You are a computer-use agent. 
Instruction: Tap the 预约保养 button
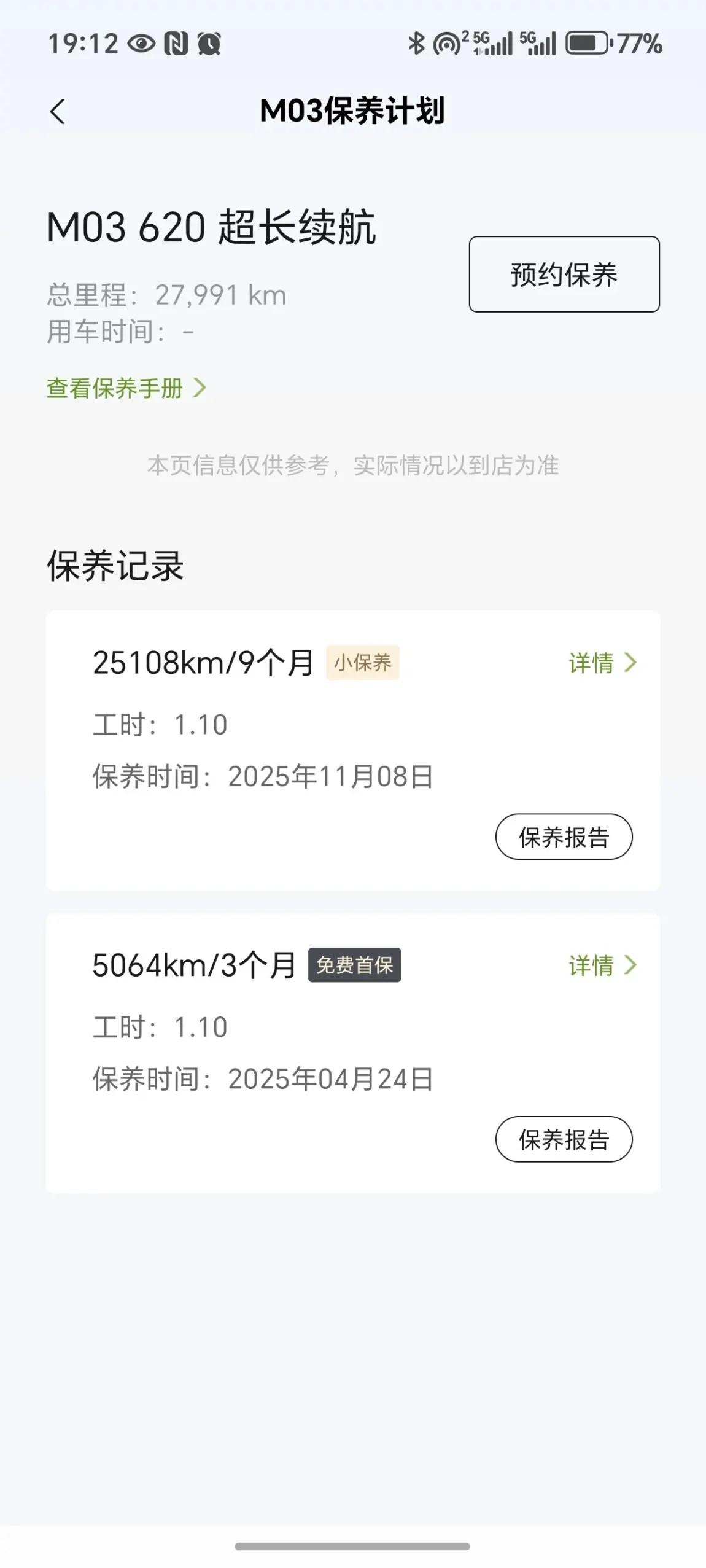(x=564, y=275)
